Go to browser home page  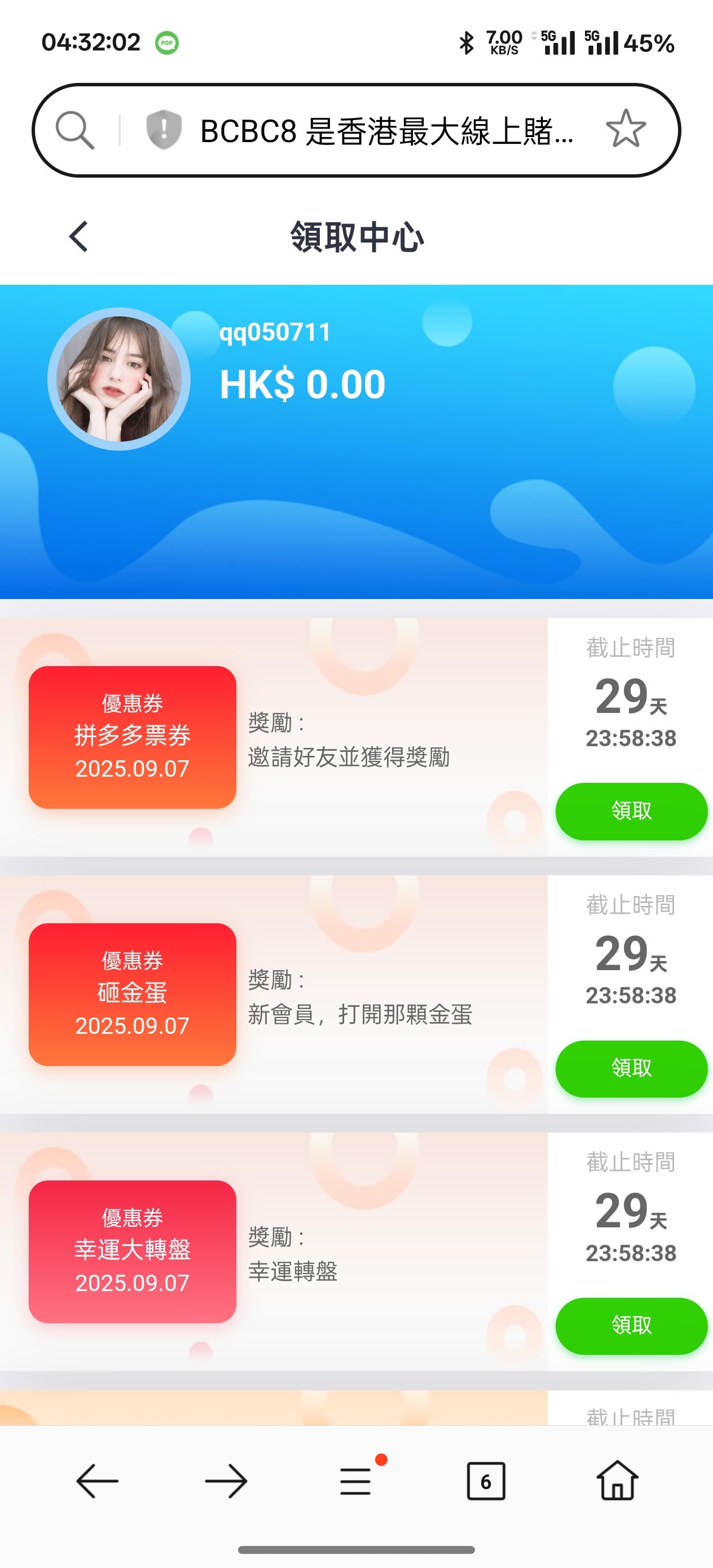(617, 1481)
